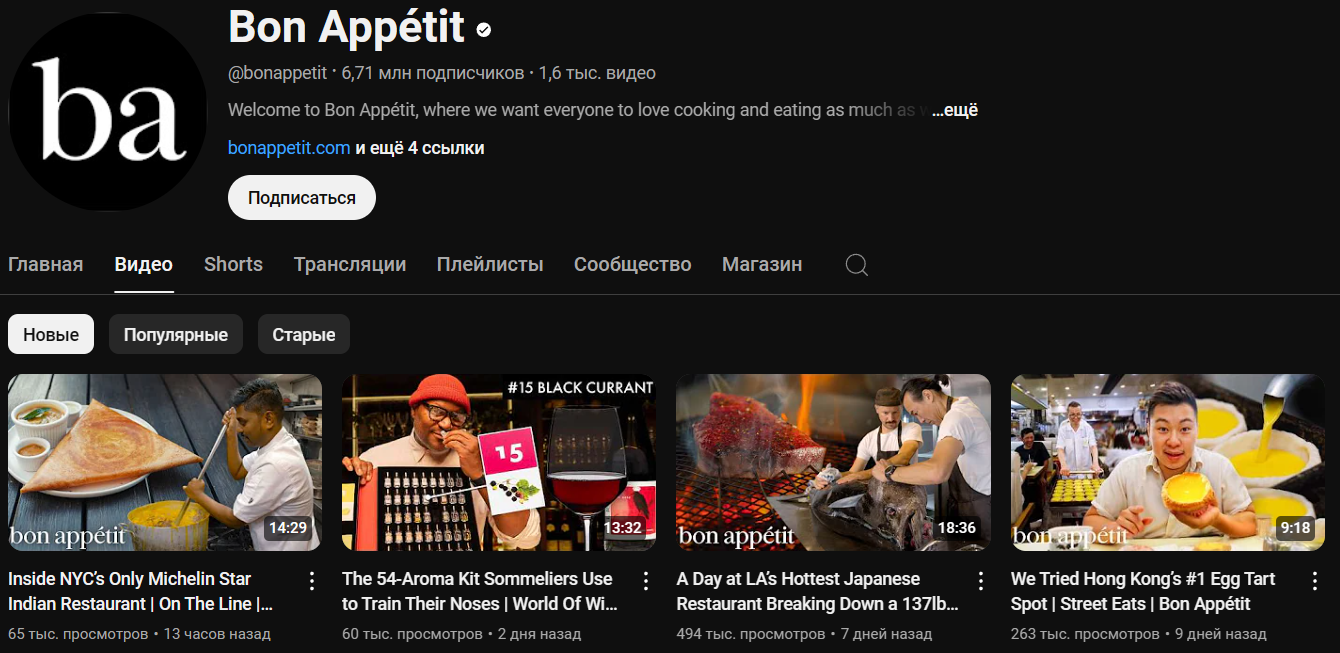Open и ещё 4 ссылки links list

pos(419,148)
